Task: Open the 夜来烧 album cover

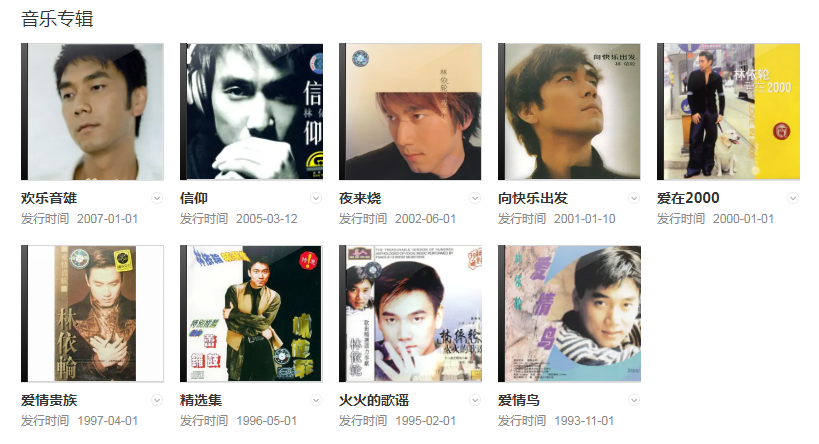Action: click(x=410, y=112)
